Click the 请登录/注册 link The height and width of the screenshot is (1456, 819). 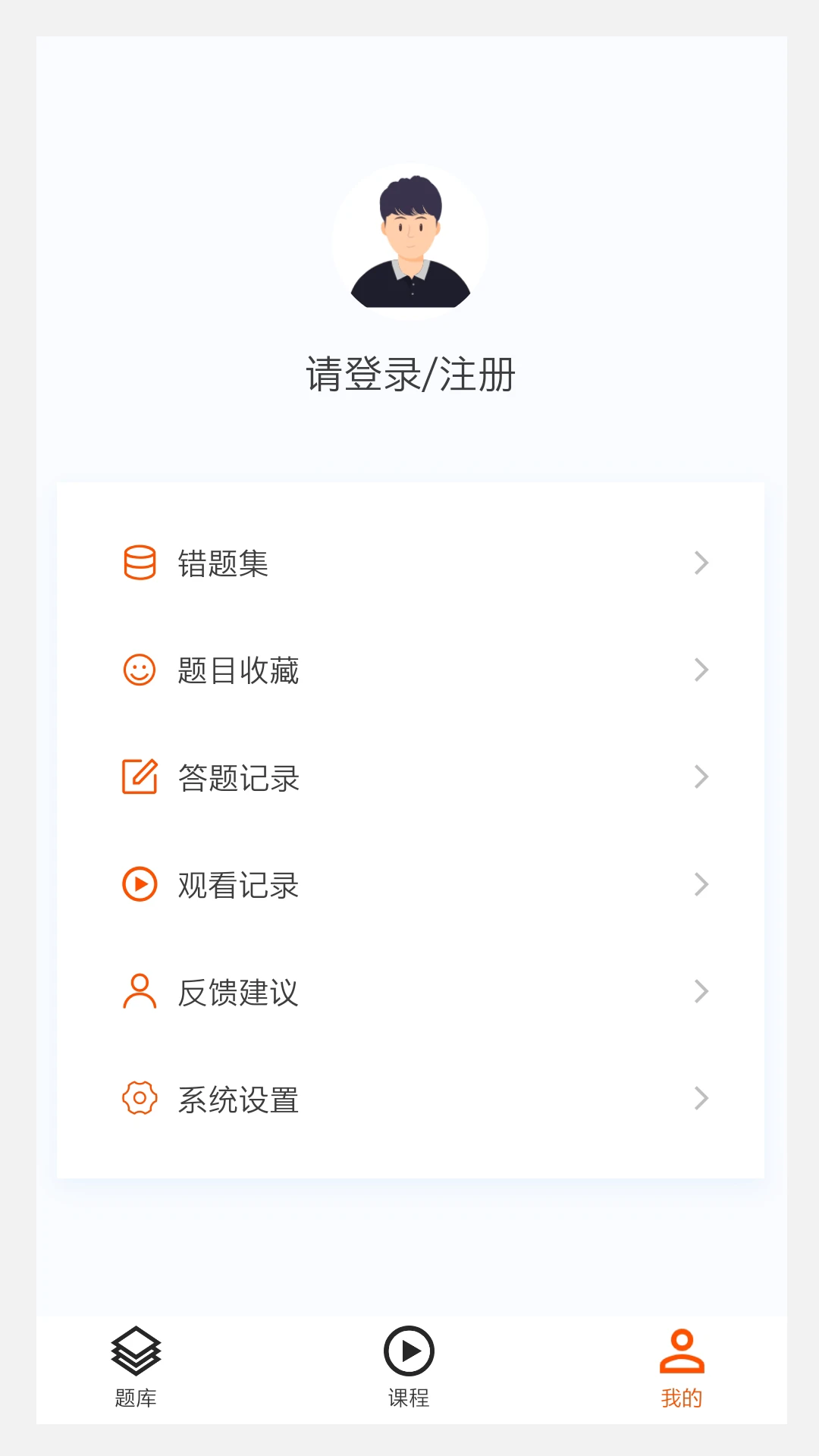[x=409, y=374]
